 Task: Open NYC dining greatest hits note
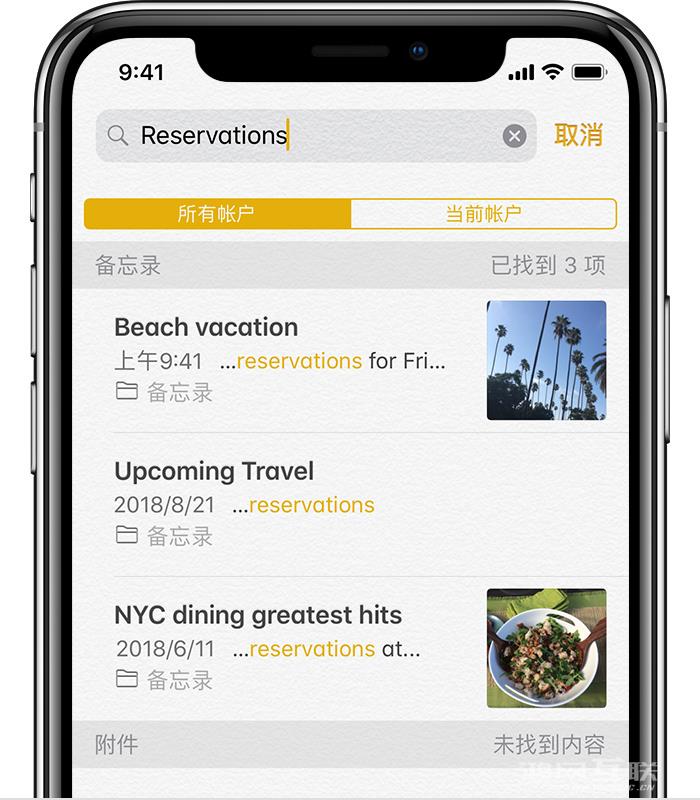point(300,647)
